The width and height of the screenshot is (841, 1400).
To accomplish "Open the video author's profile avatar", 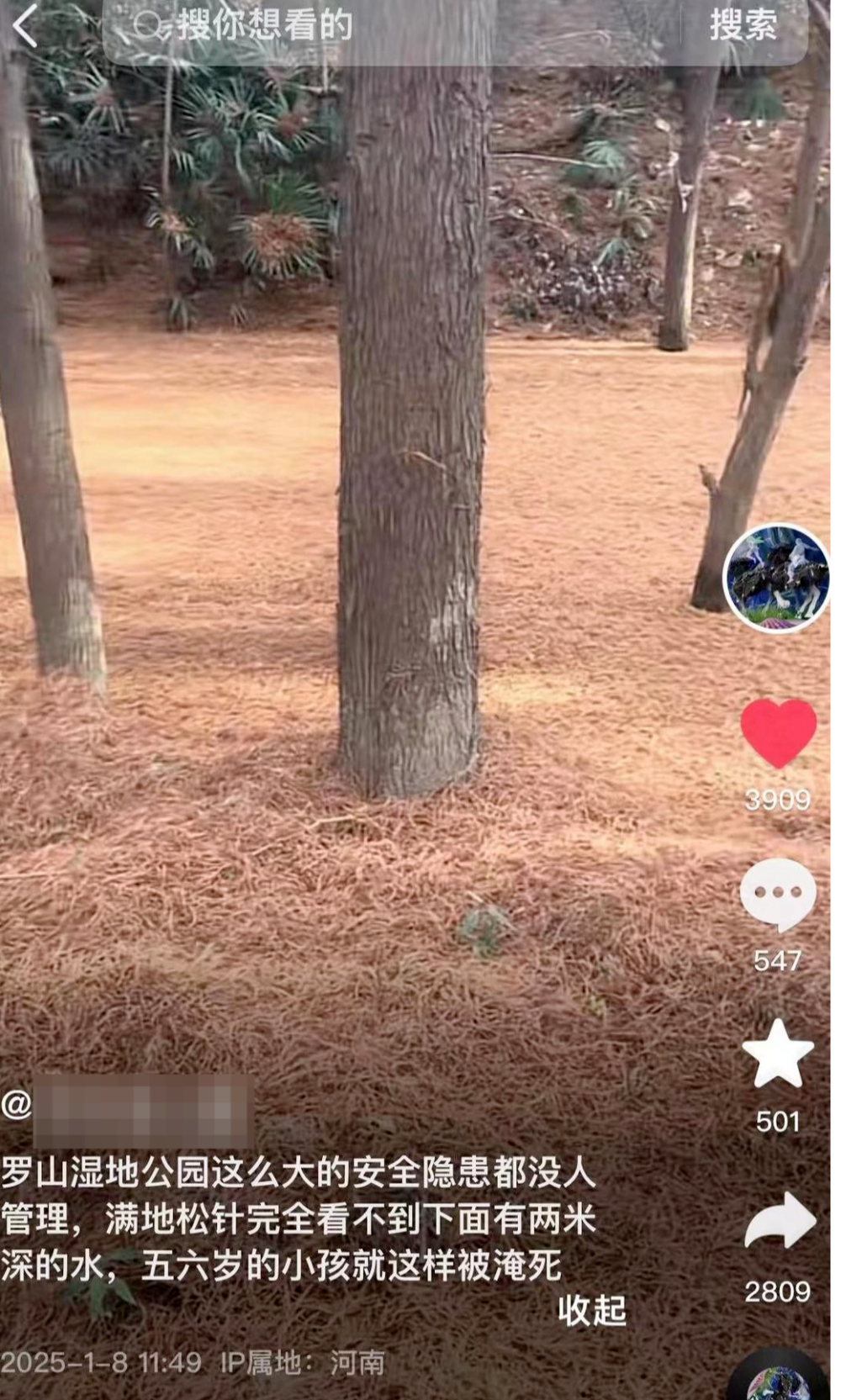I will (x=777, y=578).
